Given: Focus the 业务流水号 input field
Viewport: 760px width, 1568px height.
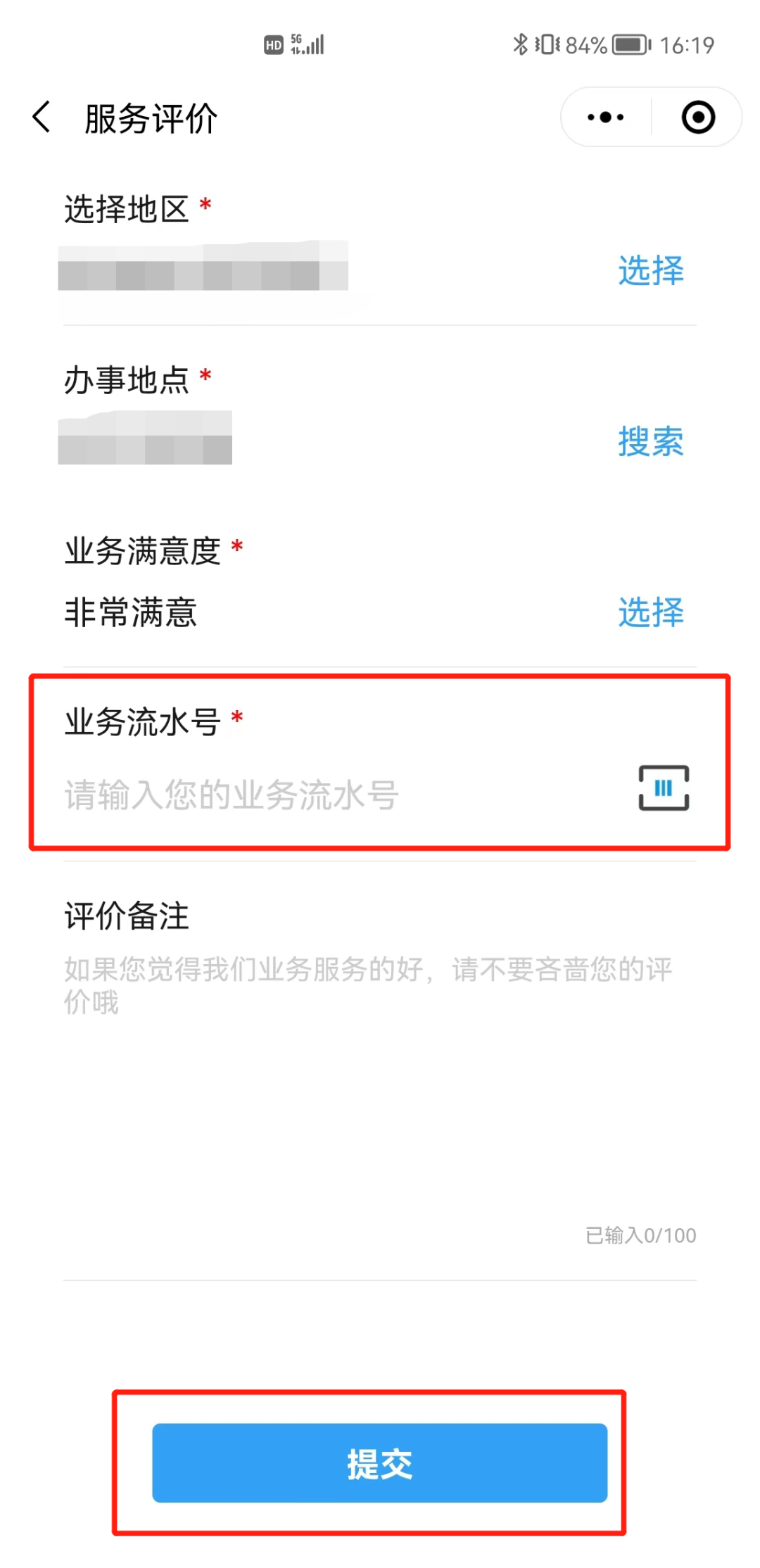Looking at the screenshot, I should 317,795.
